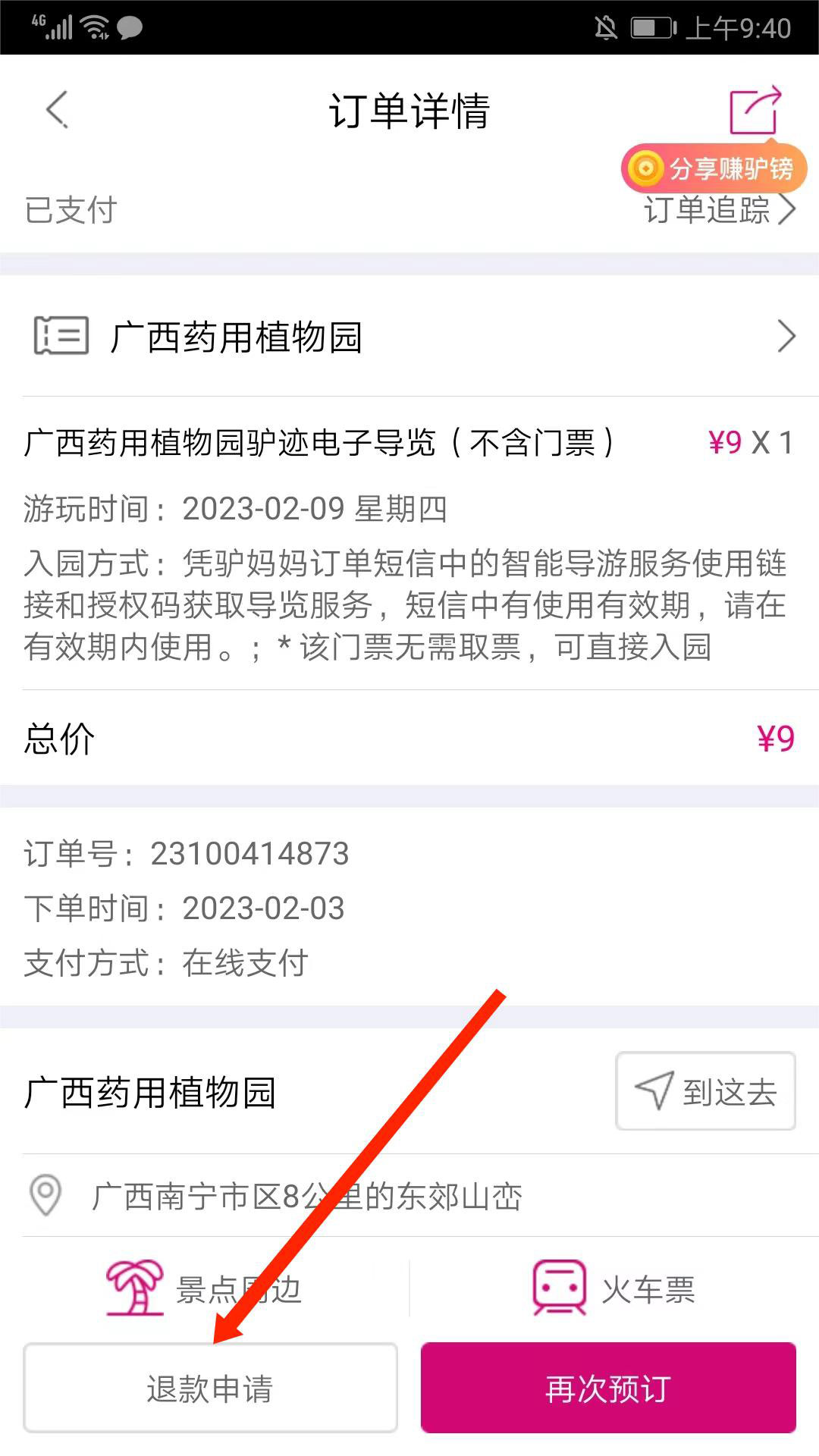Image resolution: width=819 pixels, height=1456 pixels.
Task: Expand the product row 广西药用植物园驴迹电子导览
Action: tap(318, 444)
